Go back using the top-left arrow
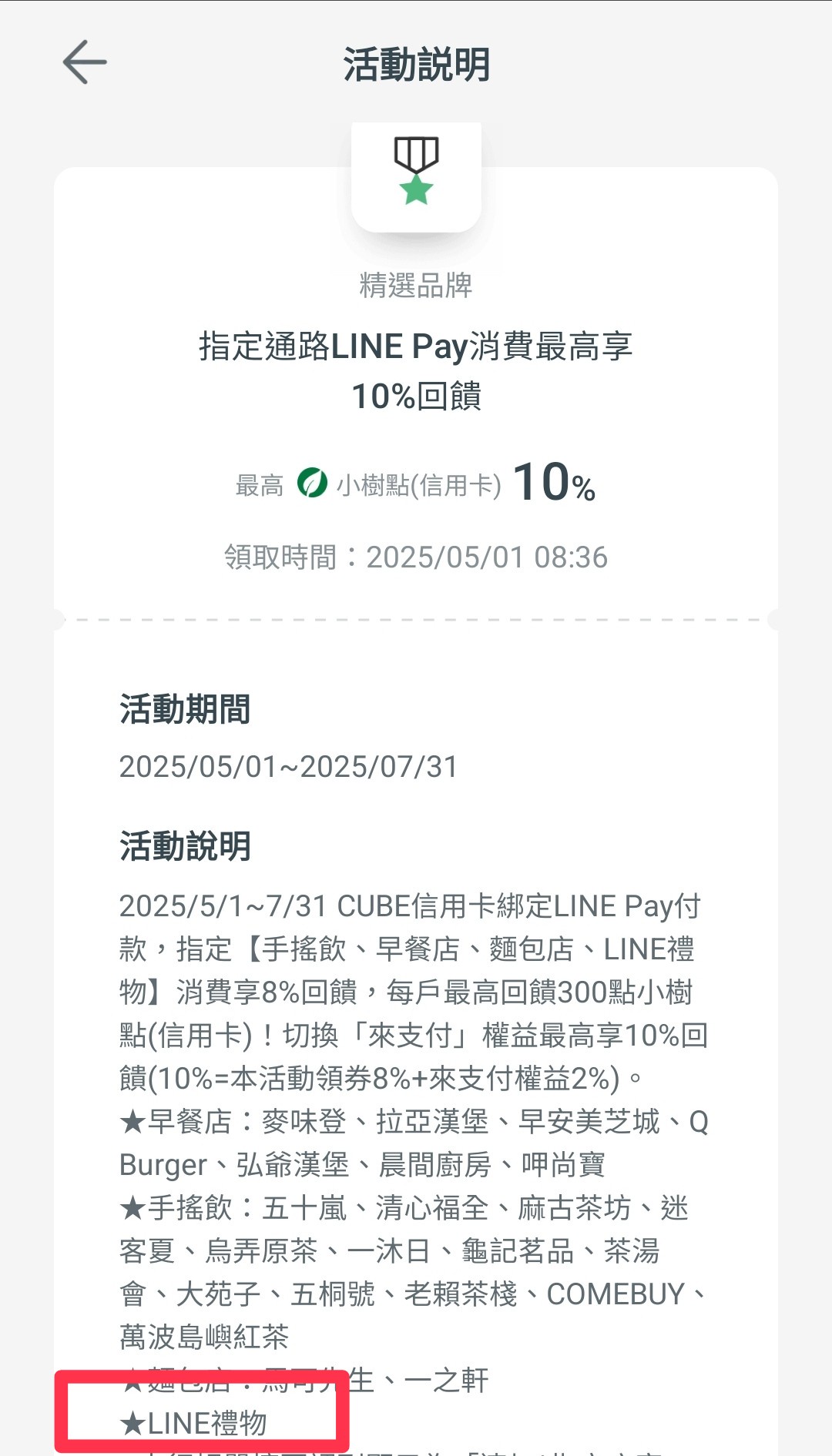Image resolution: width=832 pixels, height=1456 pixels. coord(85,62)
